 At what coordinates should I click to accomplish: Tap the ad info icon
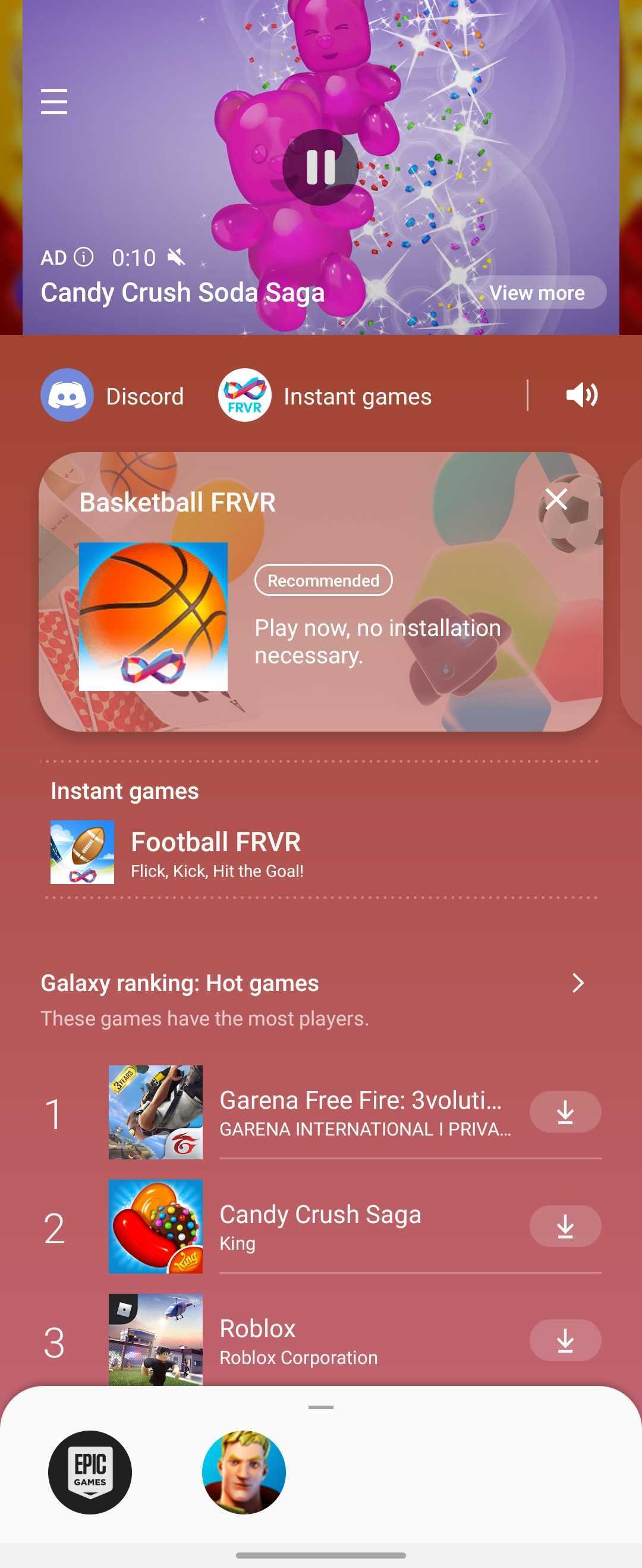83,257
